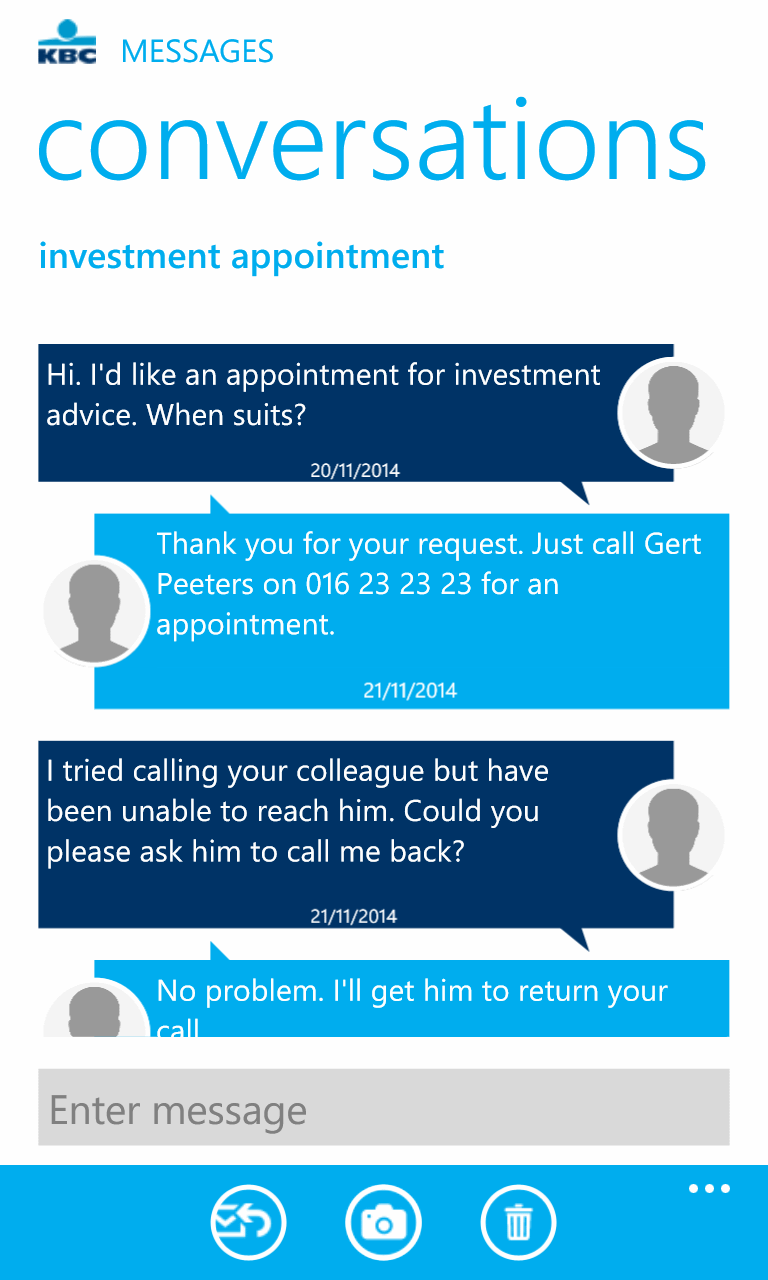Tap the Enter message field
Viewport: 768px width, 1280px height.
point(383,1108)
